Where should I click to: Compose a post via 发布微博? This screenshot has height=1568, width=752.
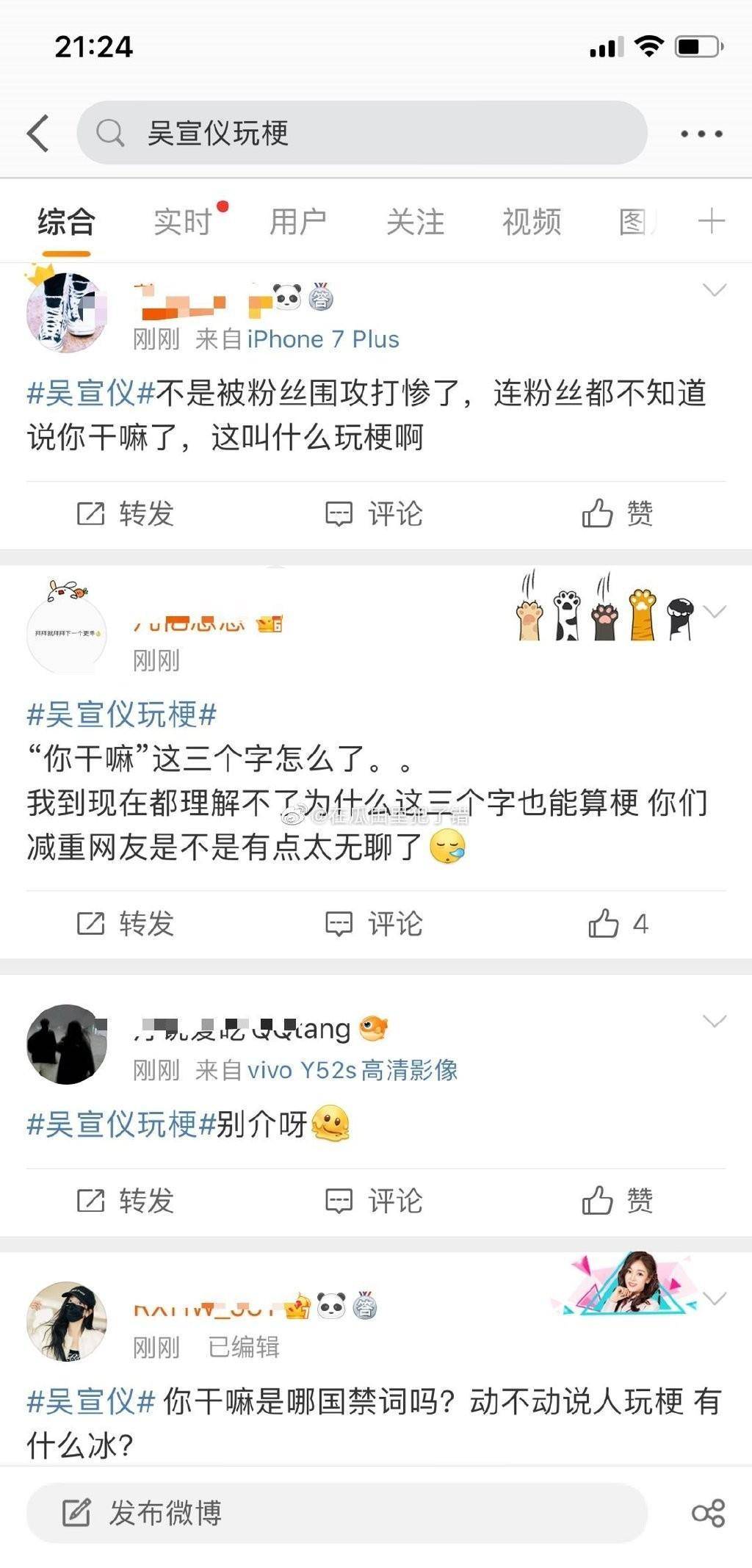[336, 1513]
